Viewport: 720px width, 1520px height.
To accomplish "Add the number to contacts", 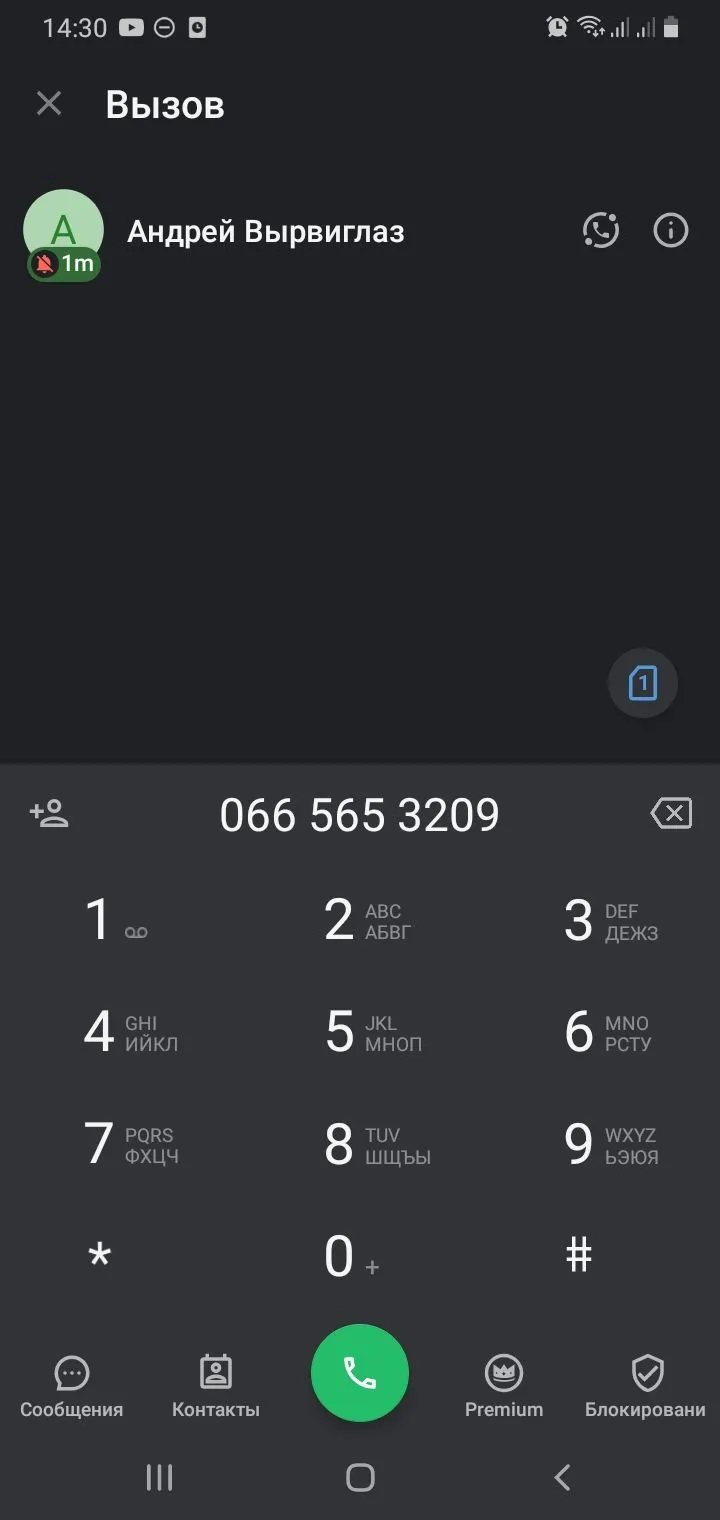I will 49,813.
